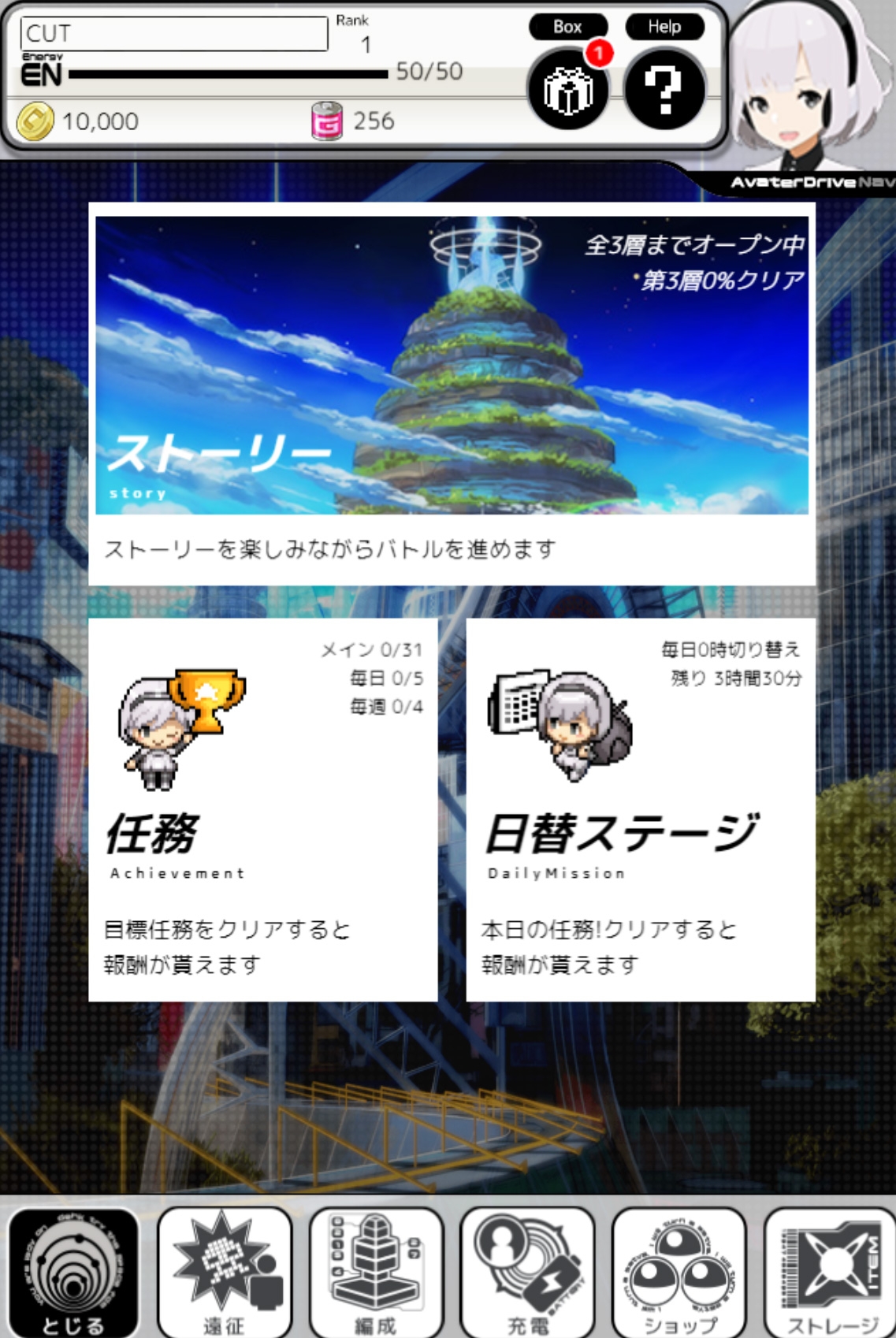The width and height of the screenshot is (896, 1338).
Task: Open the 日替ステージ Daily Mission card
Action: click(x=640, y=809)
